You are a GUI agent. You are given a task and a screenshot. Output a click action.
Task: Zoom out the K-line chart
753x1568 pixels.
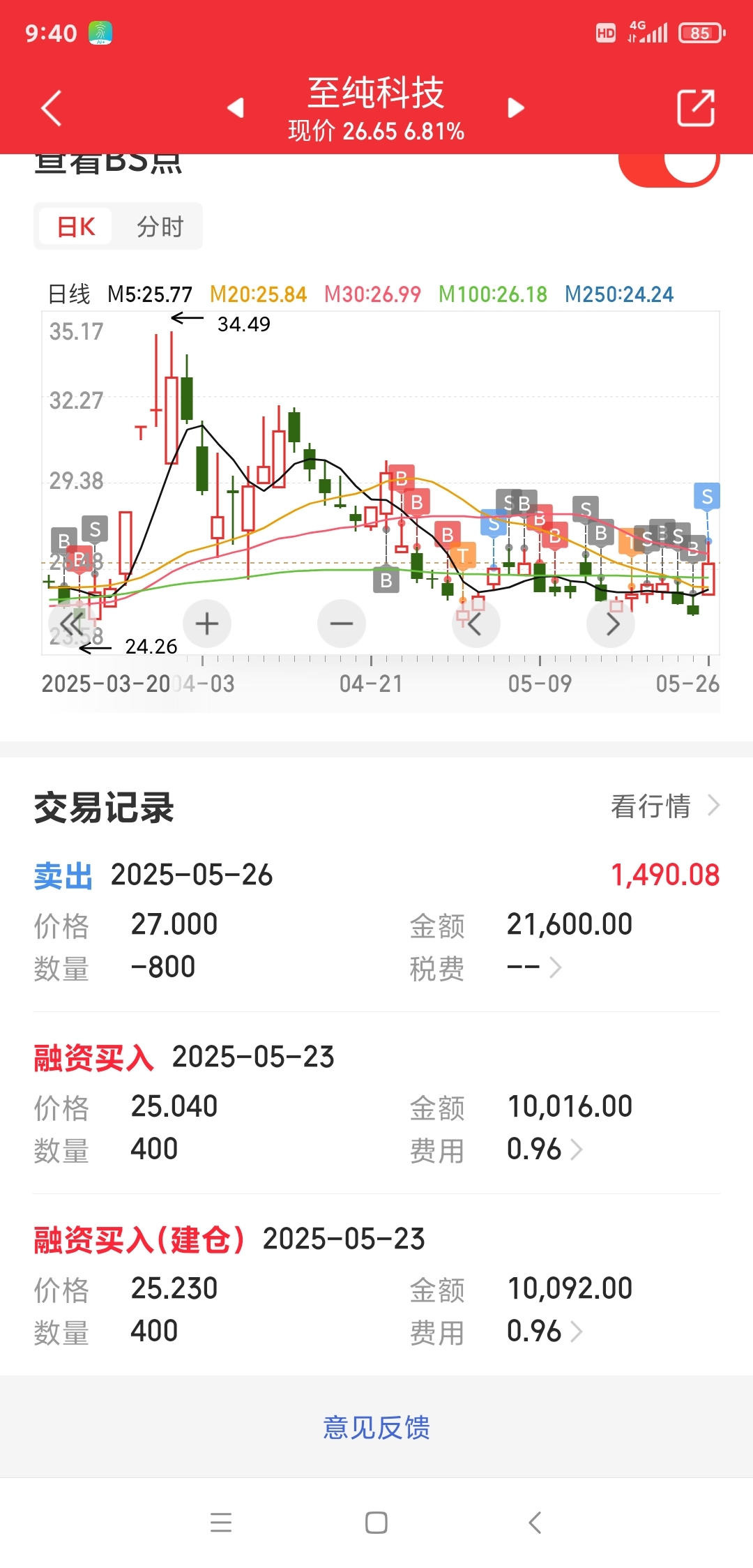coord(342,624)
